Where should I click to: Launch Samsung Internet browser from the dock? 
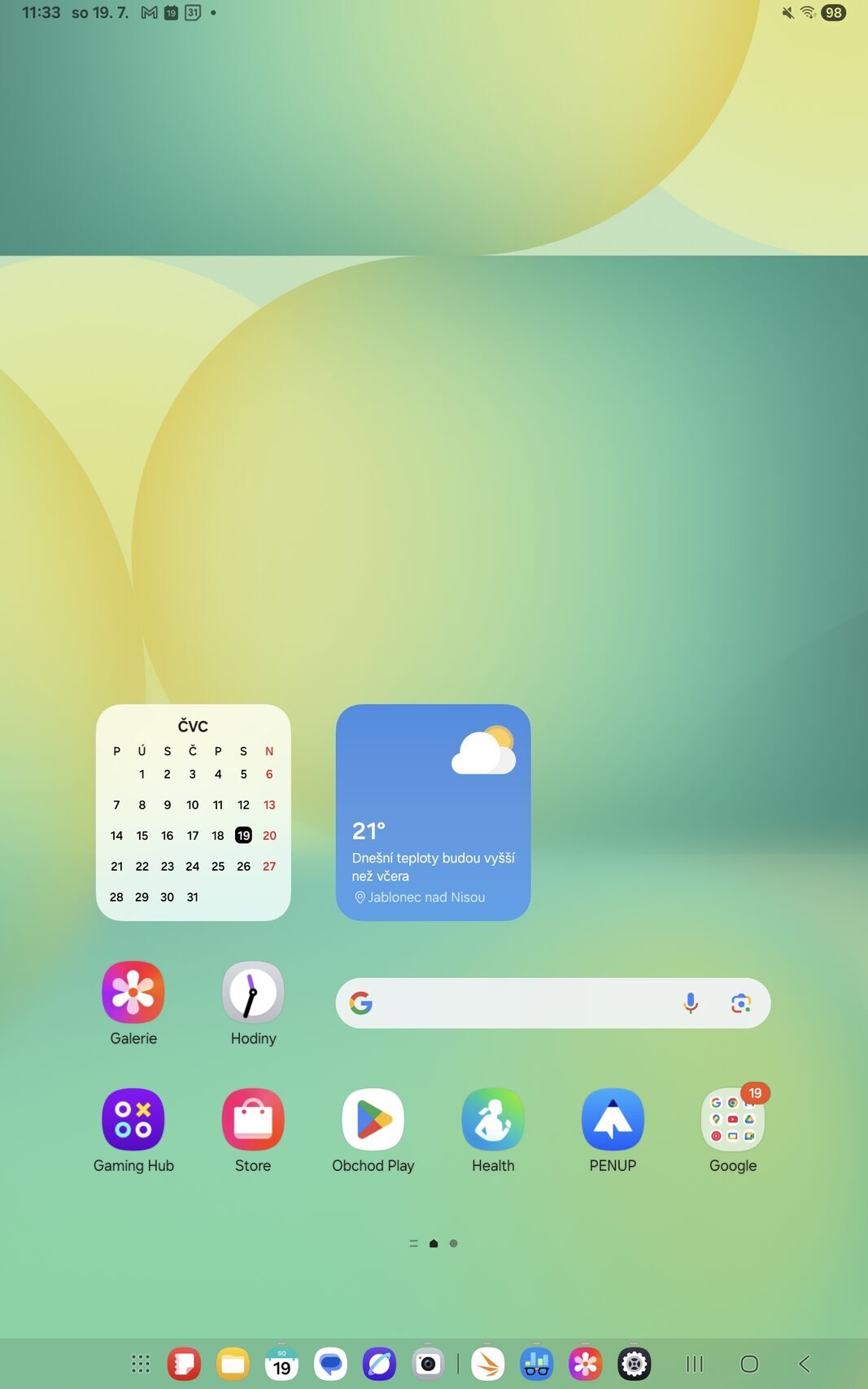[x=379, y=1363]
